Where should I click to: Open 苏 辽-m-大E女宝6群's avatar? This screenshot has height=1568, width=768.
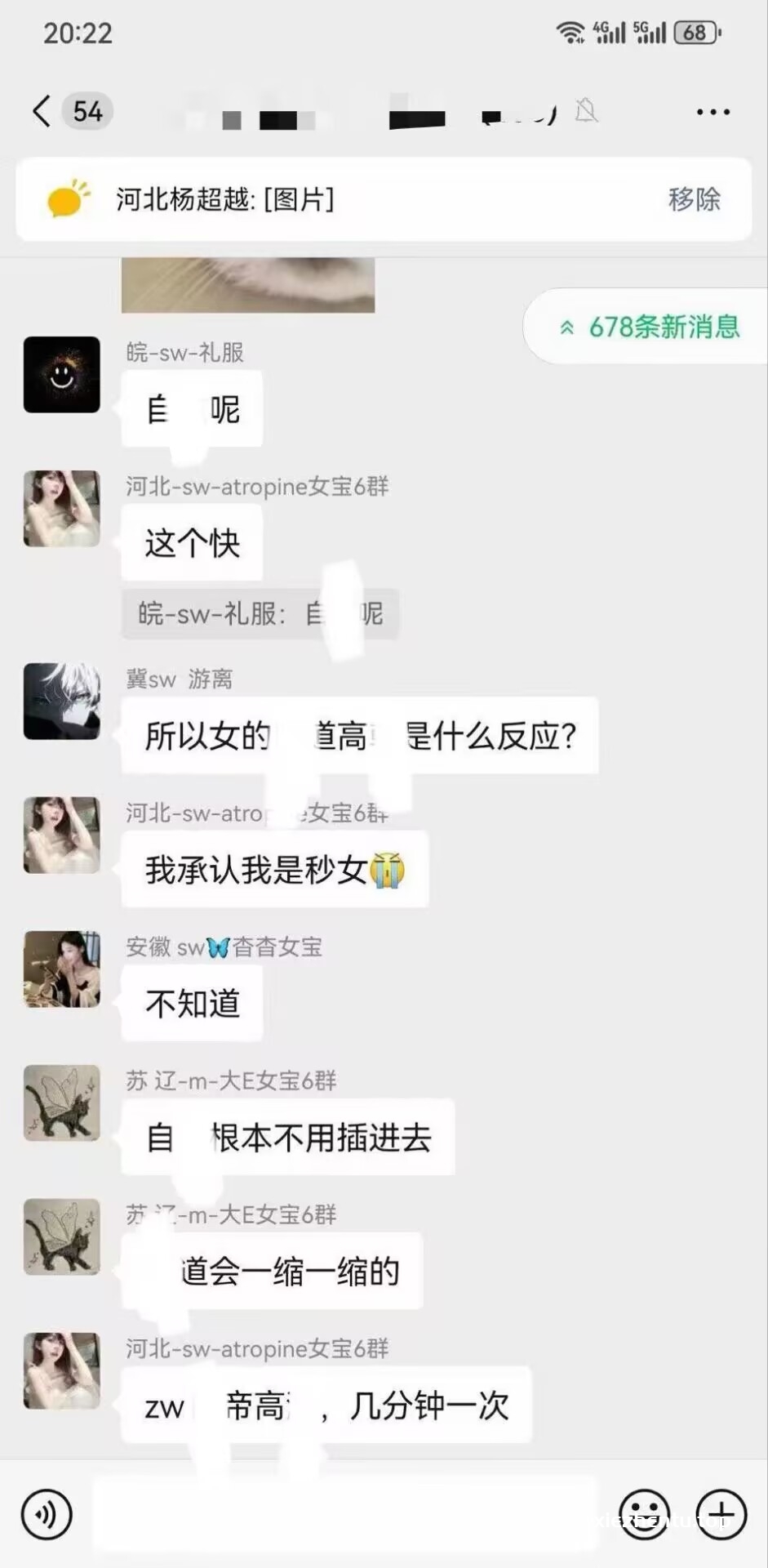coord(62,1102)
